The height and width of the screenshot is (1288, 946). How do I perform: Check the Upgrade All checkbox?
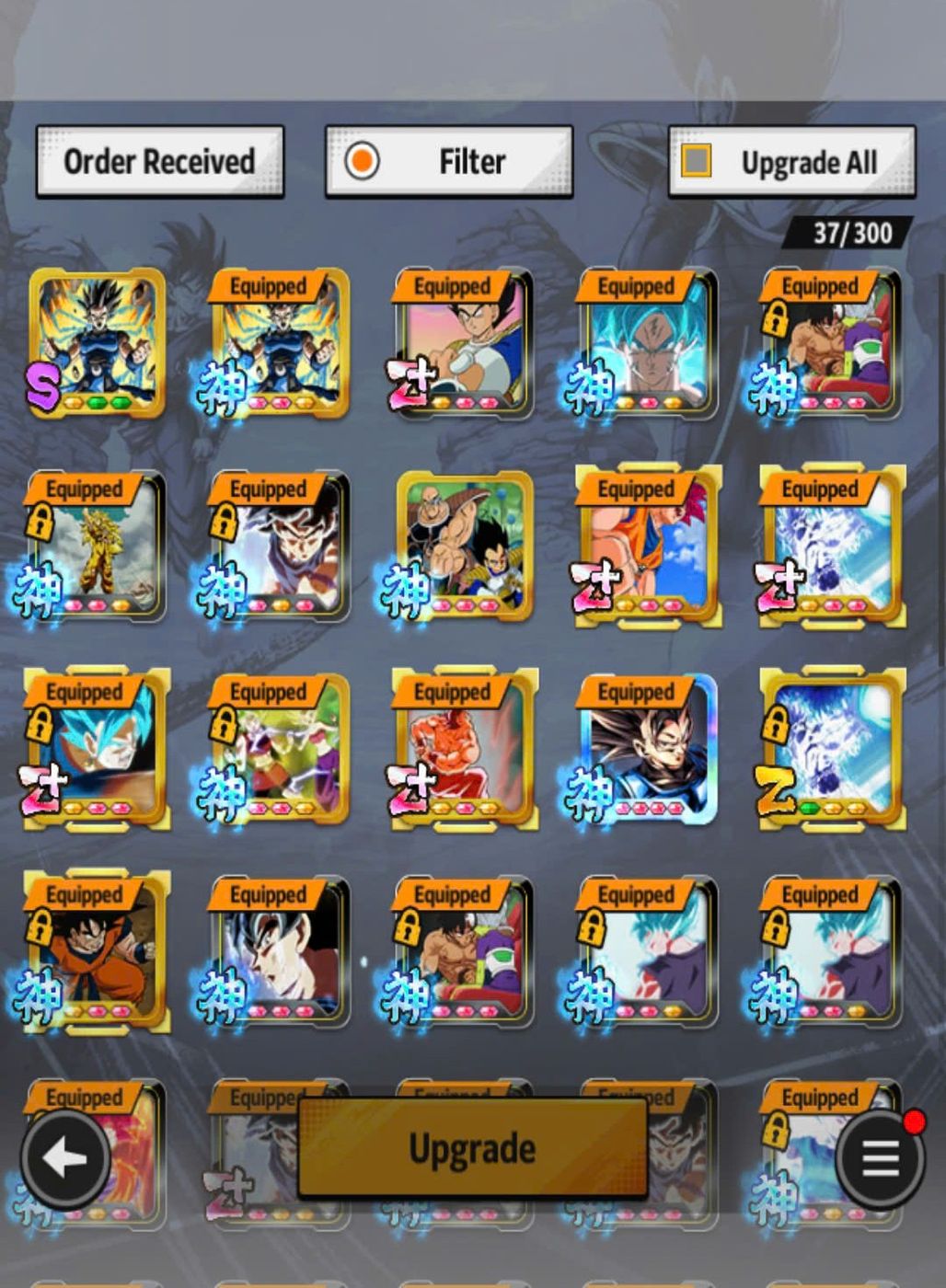(697, 161)
